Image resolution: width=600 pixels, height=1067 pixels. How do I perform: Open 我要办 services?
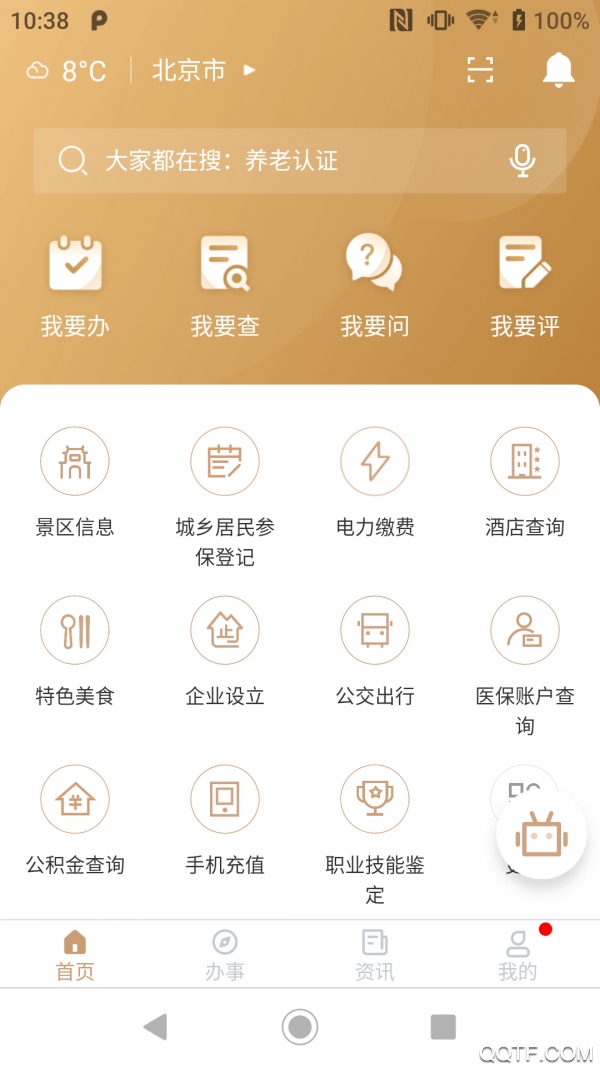pyautogui.click(x=75, y=286)
